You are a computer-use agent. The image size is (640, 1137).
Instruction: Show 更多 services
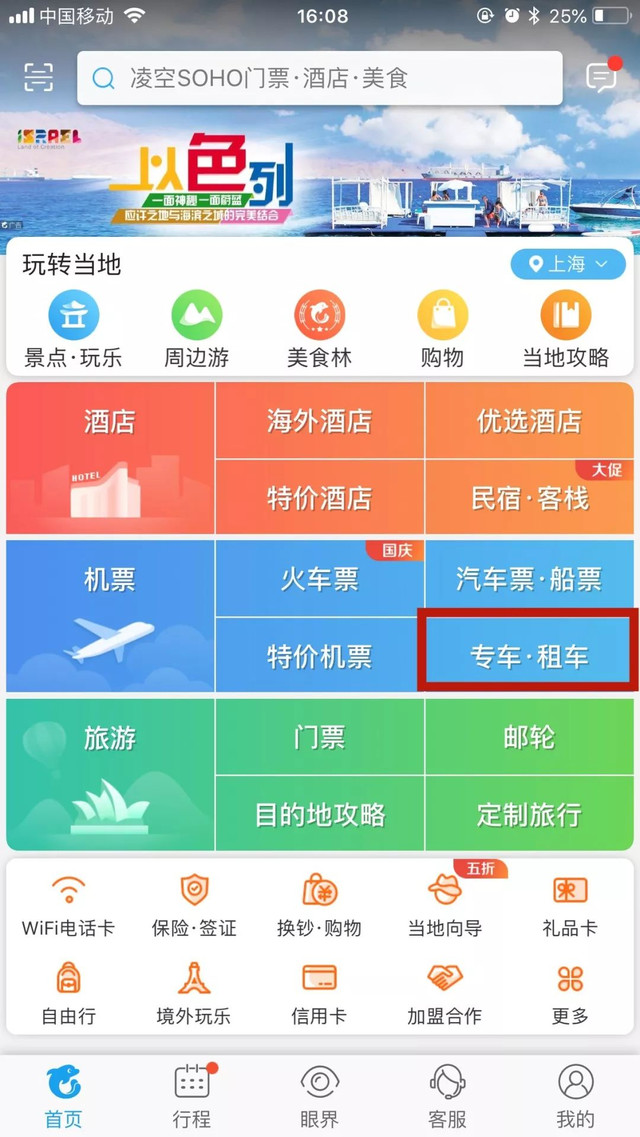pyautogui.click(x=570, y=993)
